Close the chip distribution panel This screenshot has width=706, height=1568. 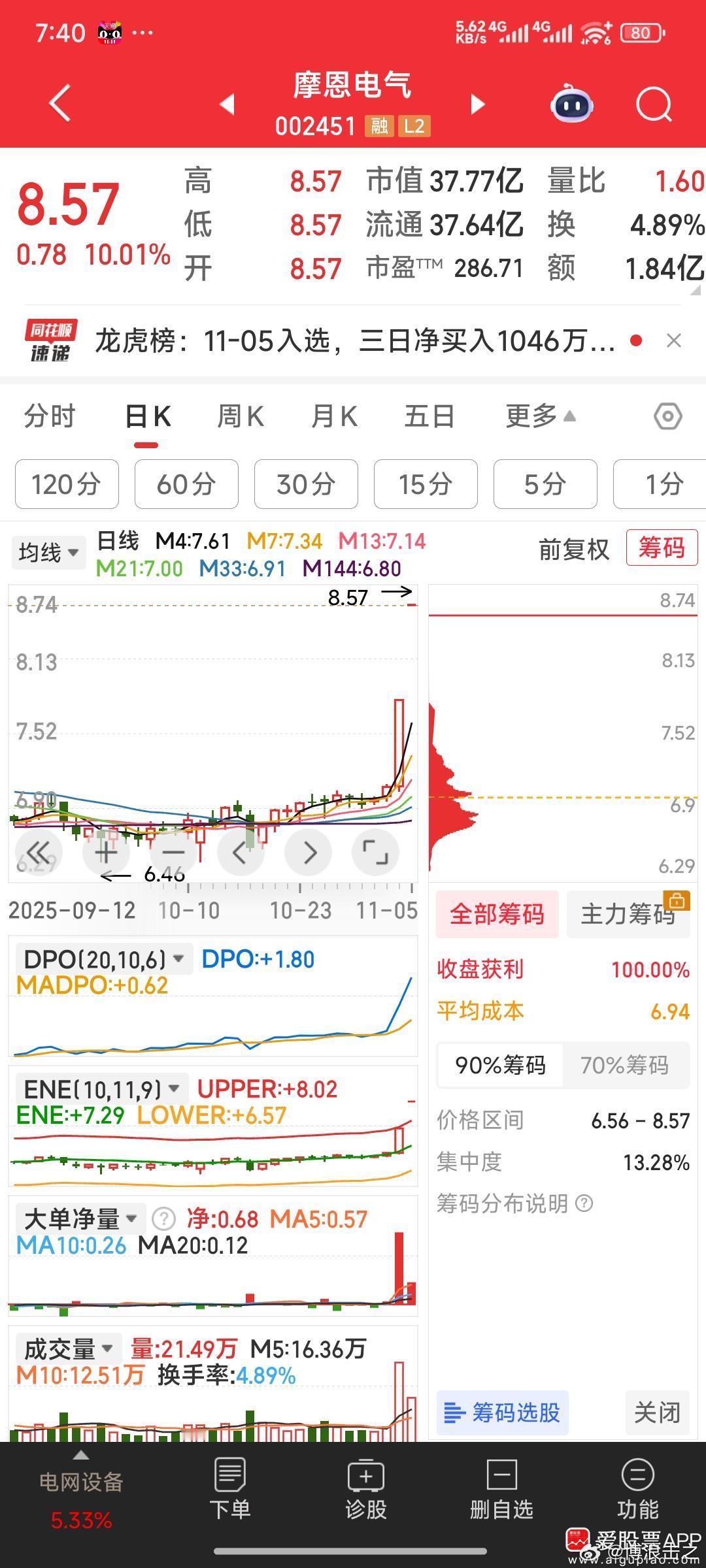tap(657, 1413)
